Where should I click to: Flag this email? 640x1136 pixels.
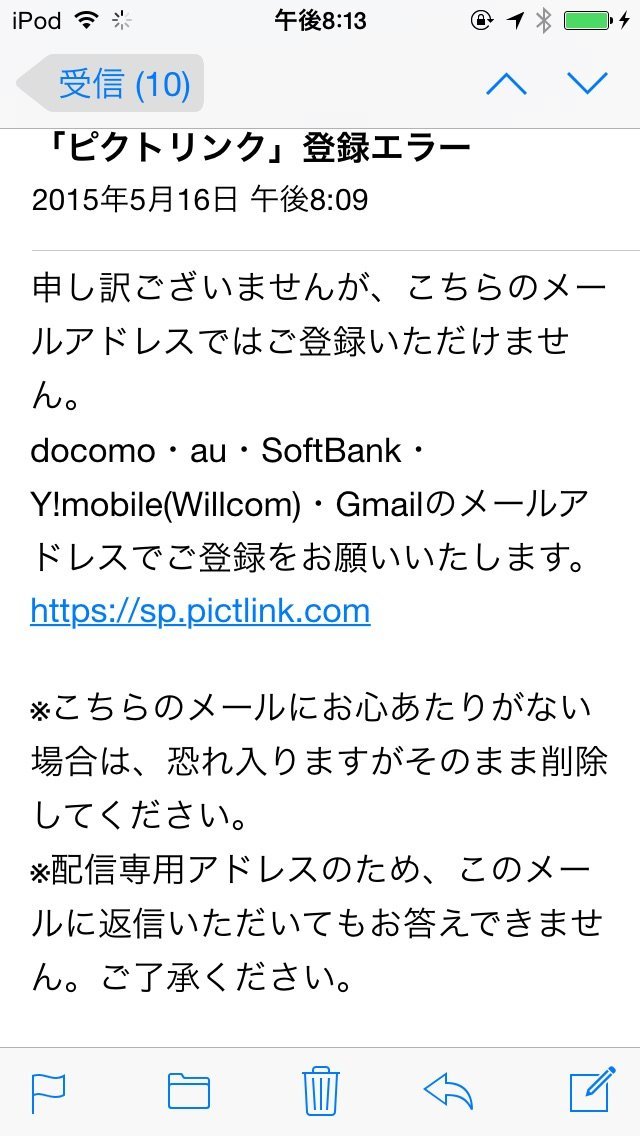click(48, 1090)
